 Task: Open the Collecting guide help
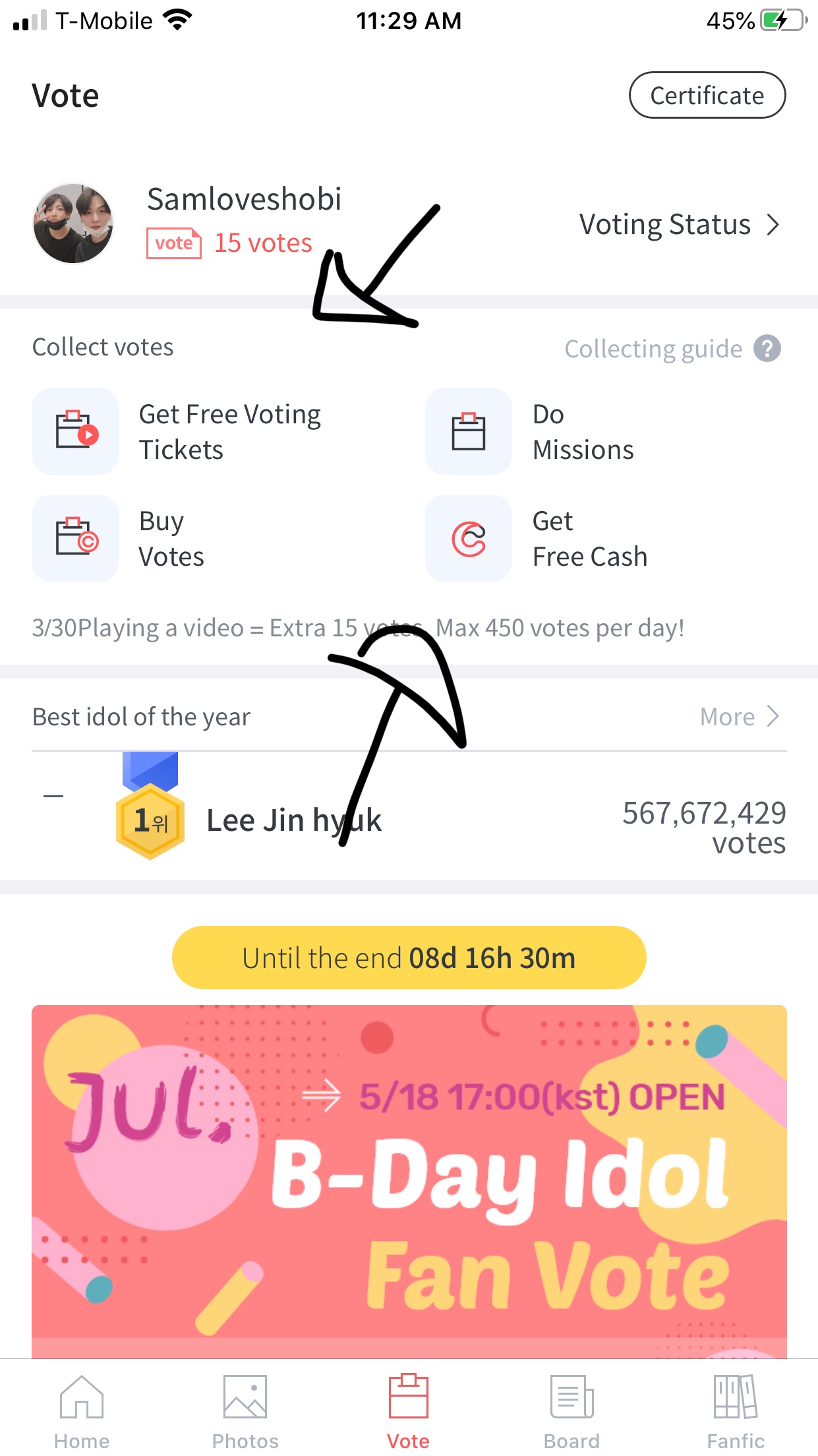[672, 348]
